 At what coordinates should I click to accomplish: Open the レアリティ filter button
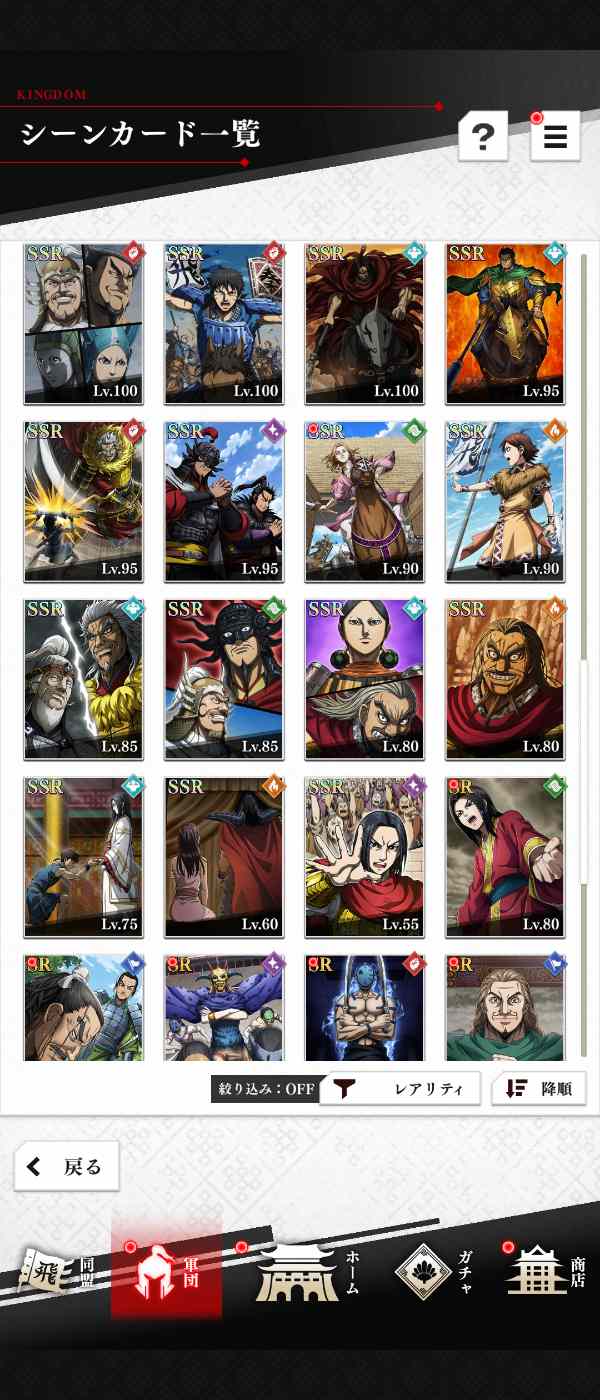click(x=400, y=1089)
